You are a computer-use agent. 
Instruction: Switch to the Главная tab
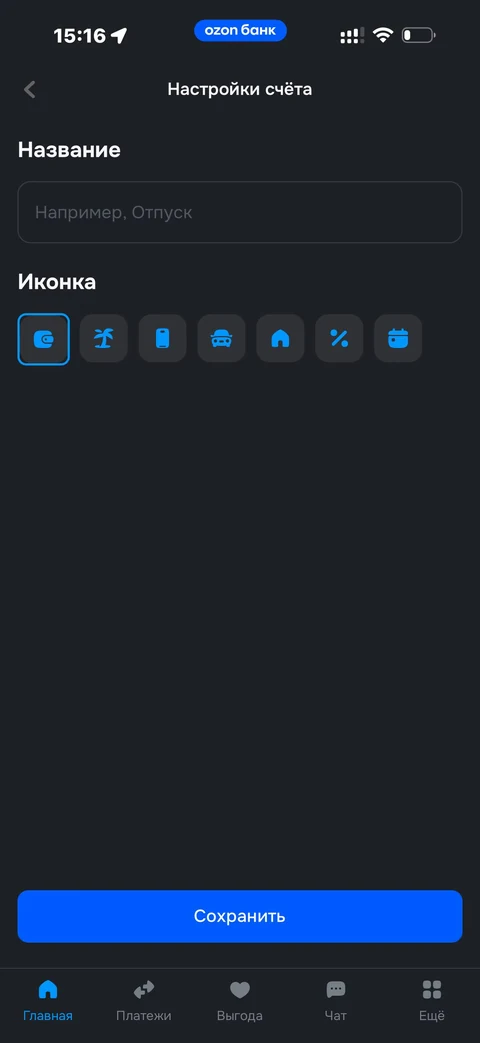pyautogui.click(x=48, y=1000)
